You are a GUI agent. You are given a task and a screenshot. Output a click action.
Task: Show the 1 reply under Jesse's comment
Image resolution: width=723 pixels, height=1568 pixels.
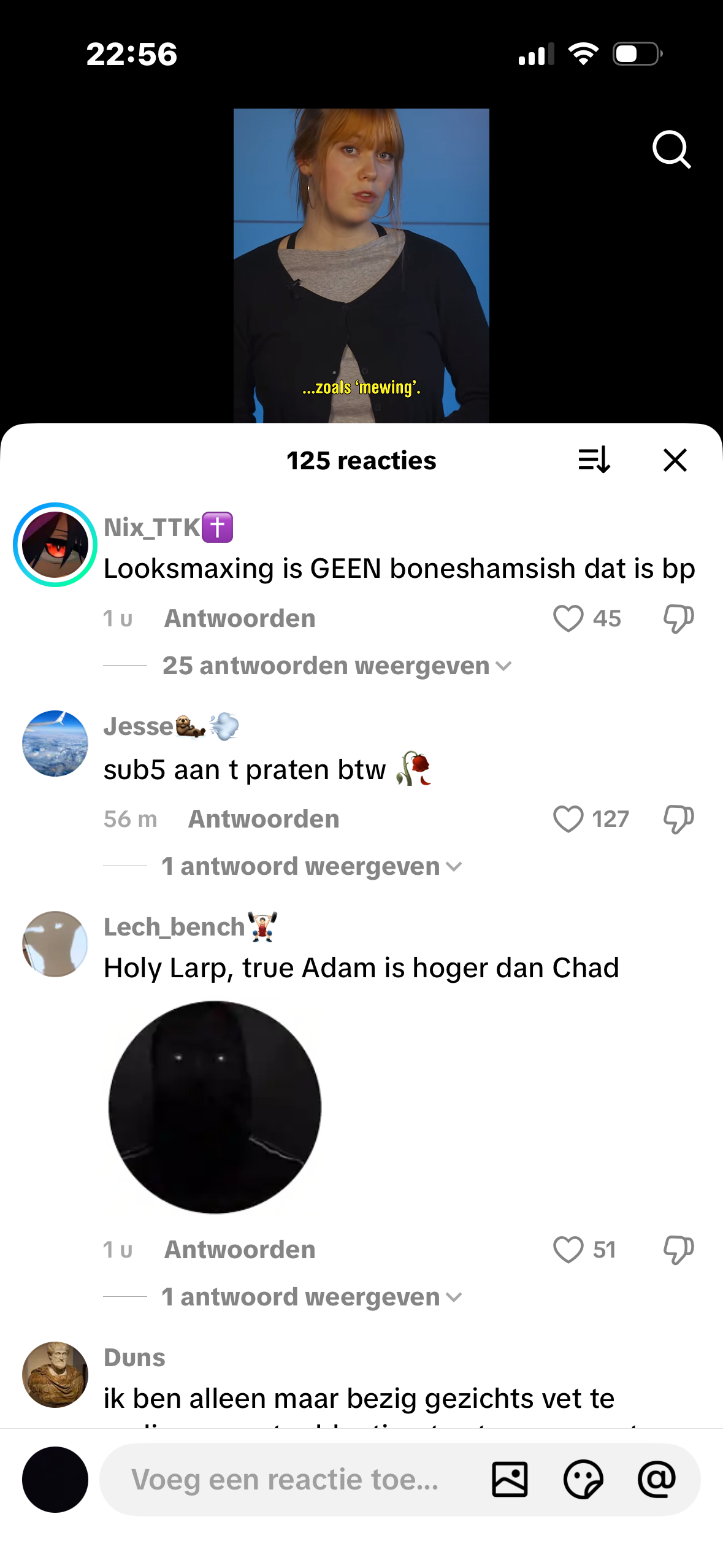click(312, 866)
